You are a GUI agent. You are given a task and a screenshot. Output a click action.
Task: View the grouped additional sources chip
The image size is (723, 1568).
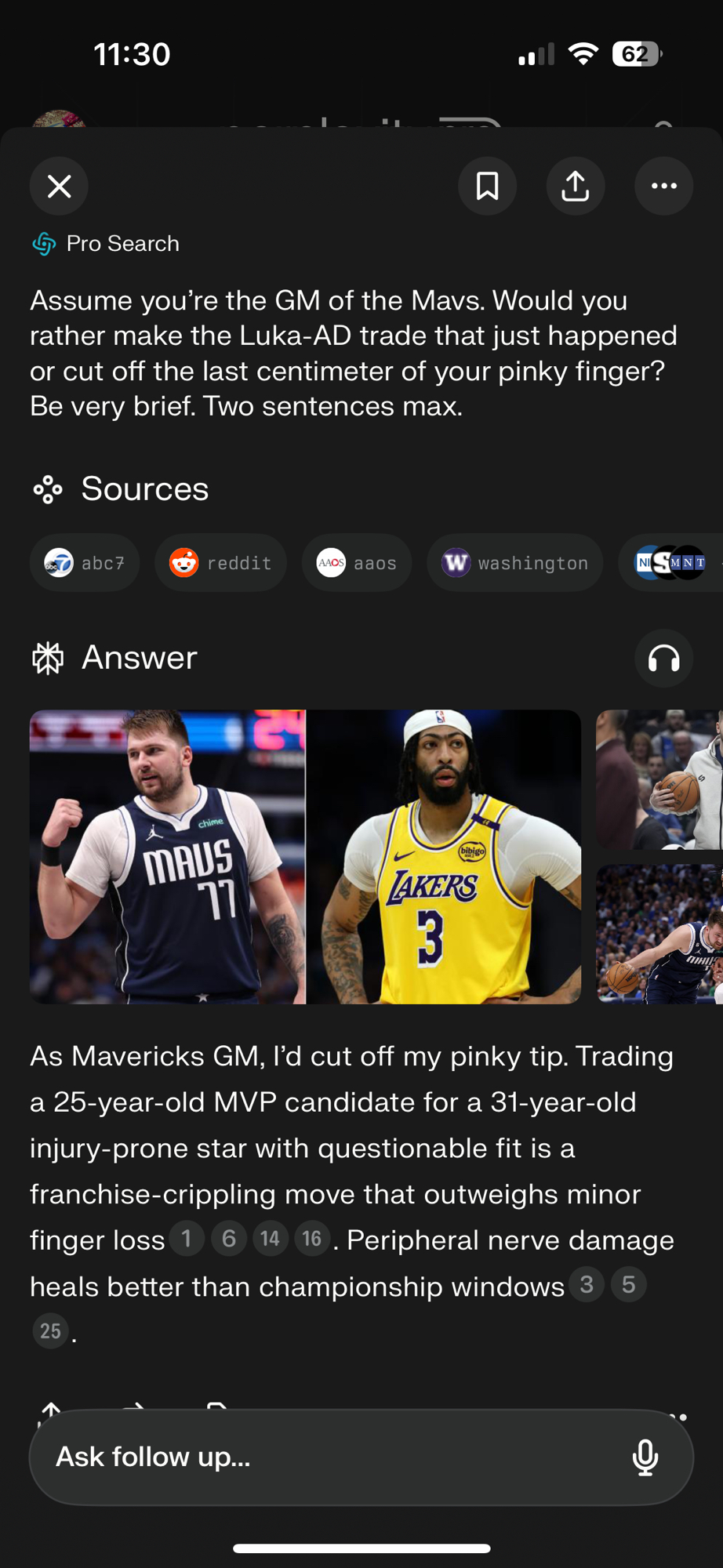(x=671, y=563)
